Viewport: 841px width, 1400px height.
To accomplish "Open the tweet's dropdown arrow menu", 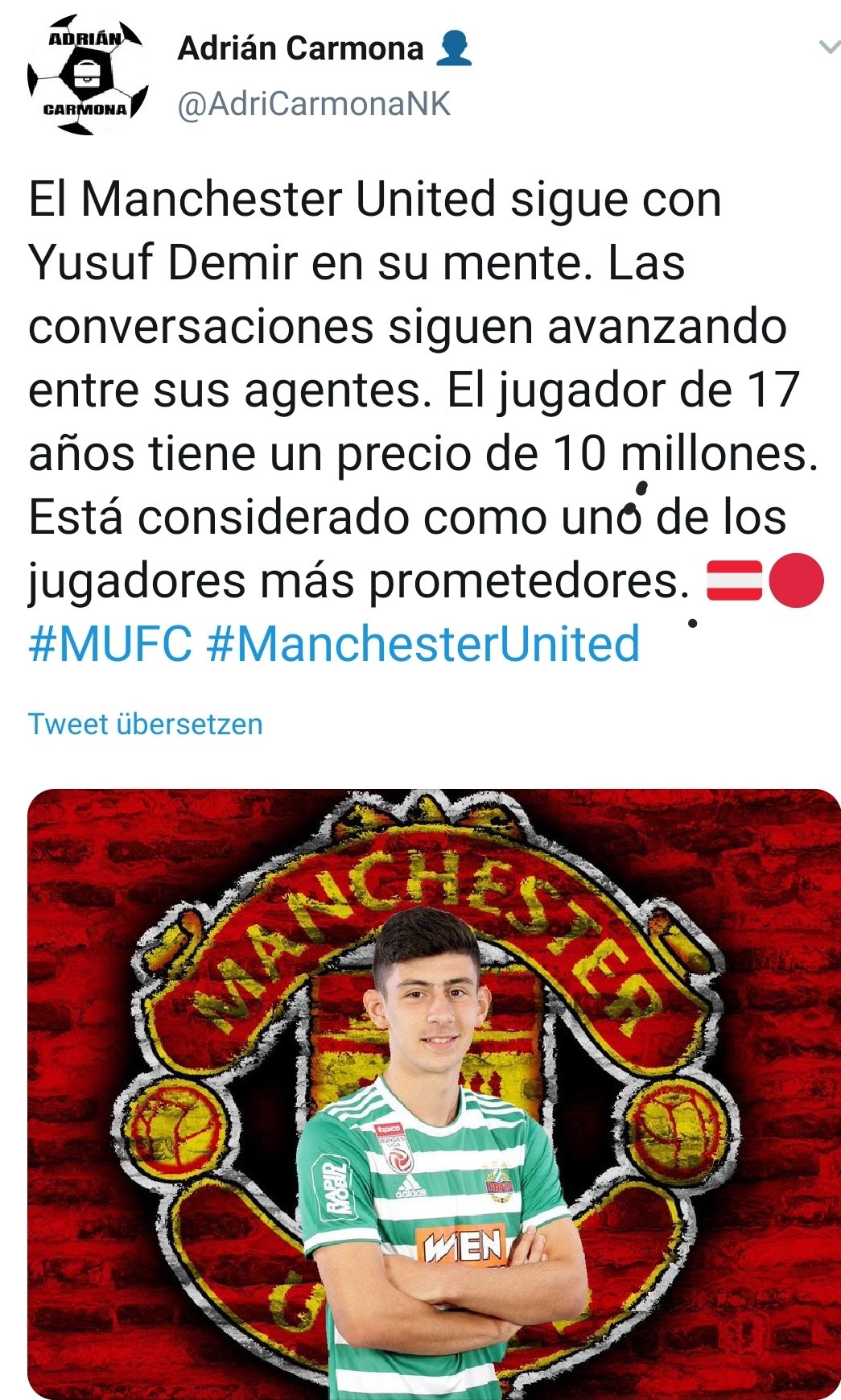I will click(830, 47).
